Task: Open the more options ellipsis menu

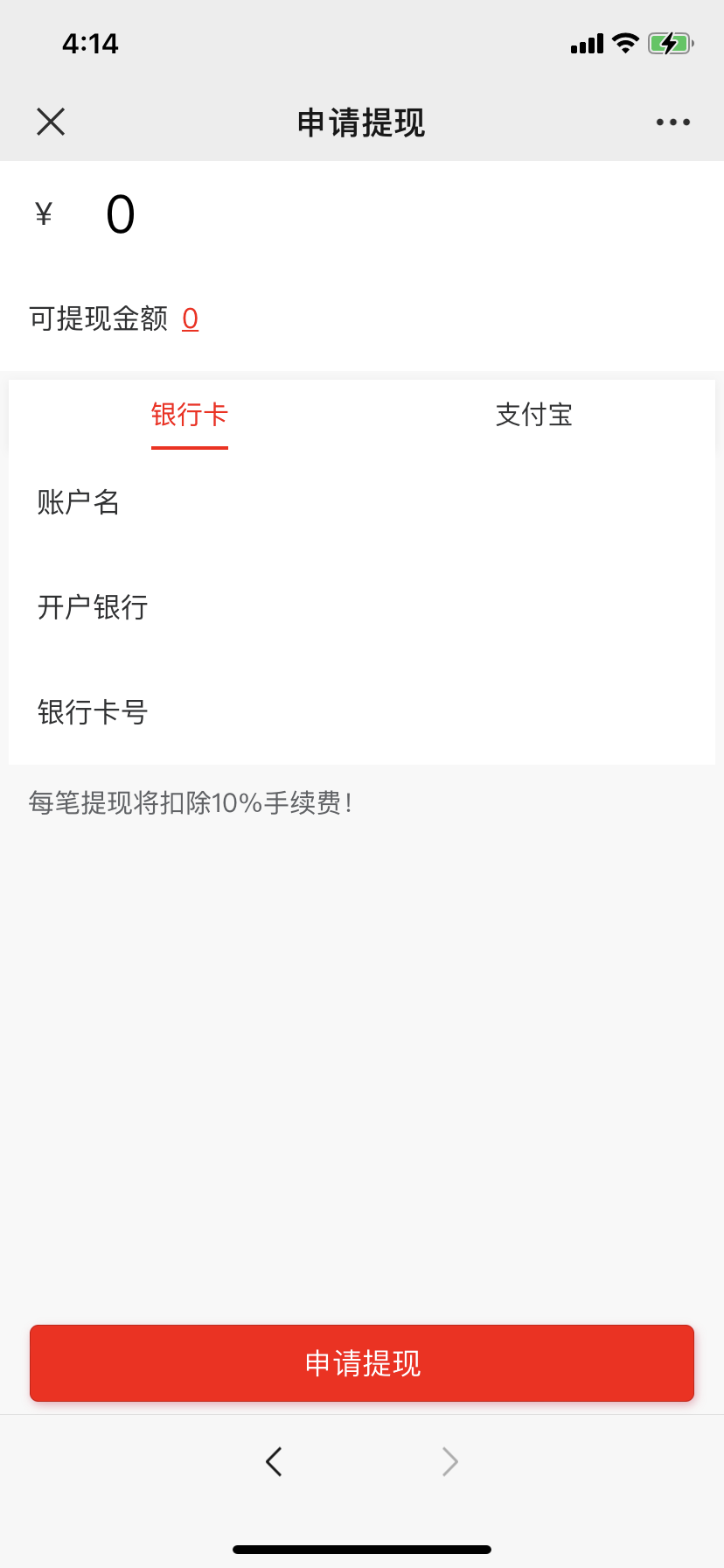Action: click(x=672, y=122)
